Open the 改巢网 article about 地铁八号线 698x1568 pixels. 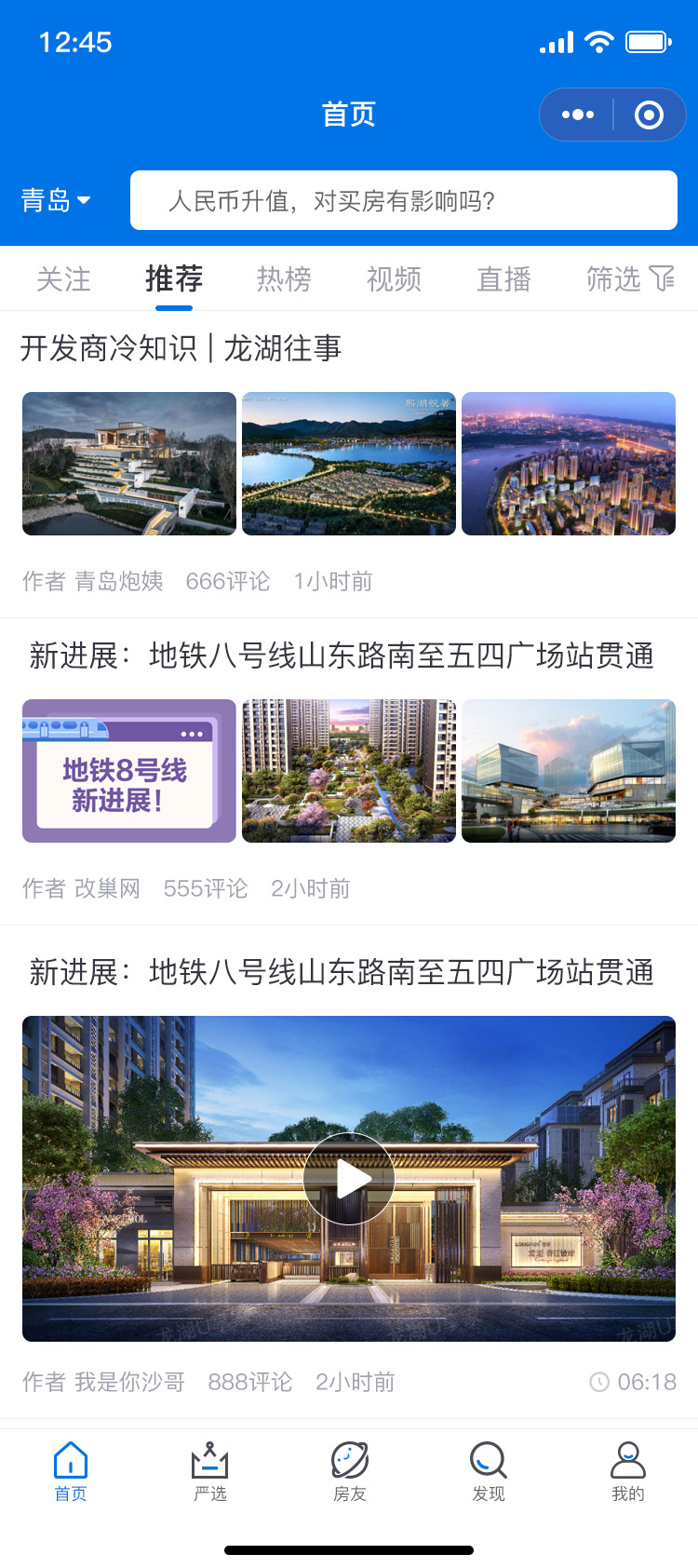(x=342, y=656)
